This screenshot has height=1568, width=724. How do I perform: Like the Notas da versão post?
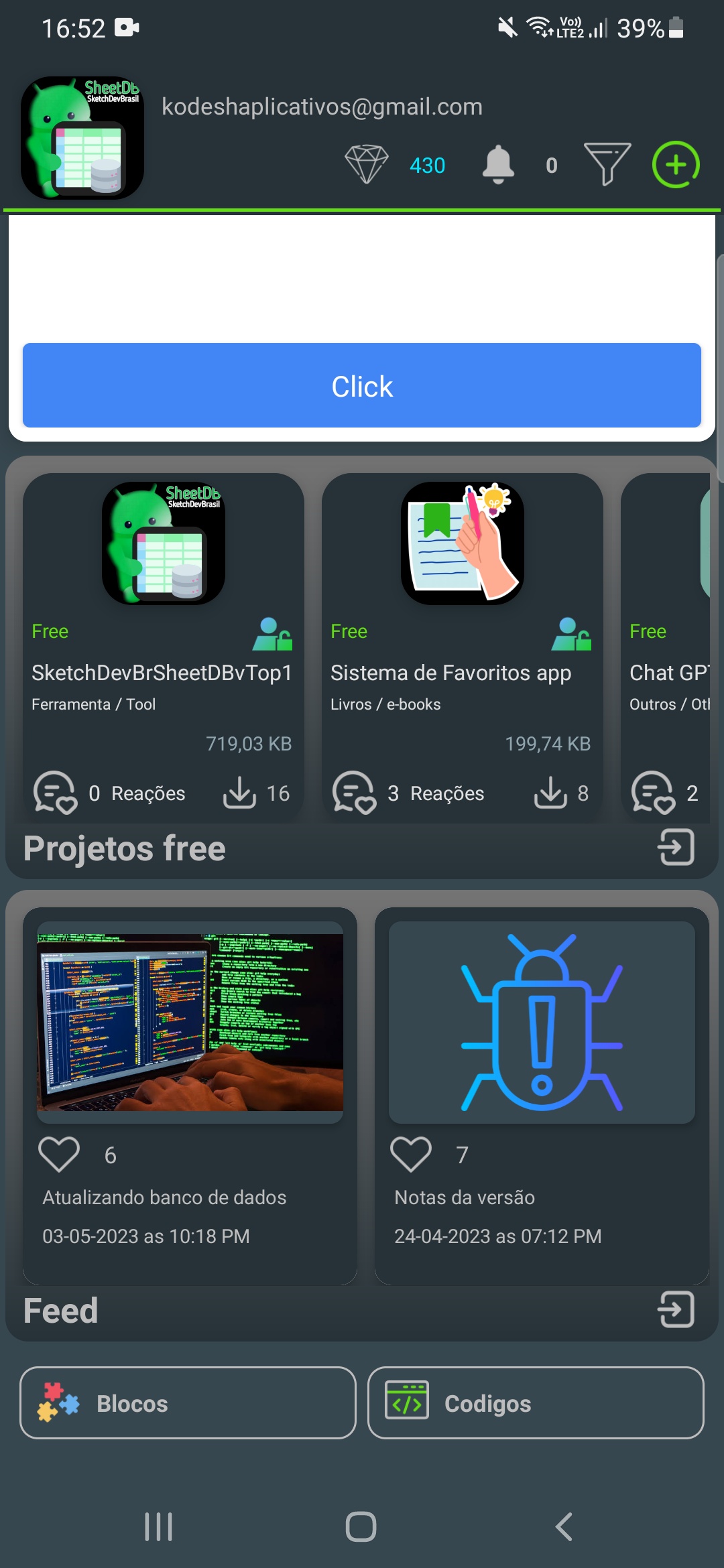(x=411, y=1155)
